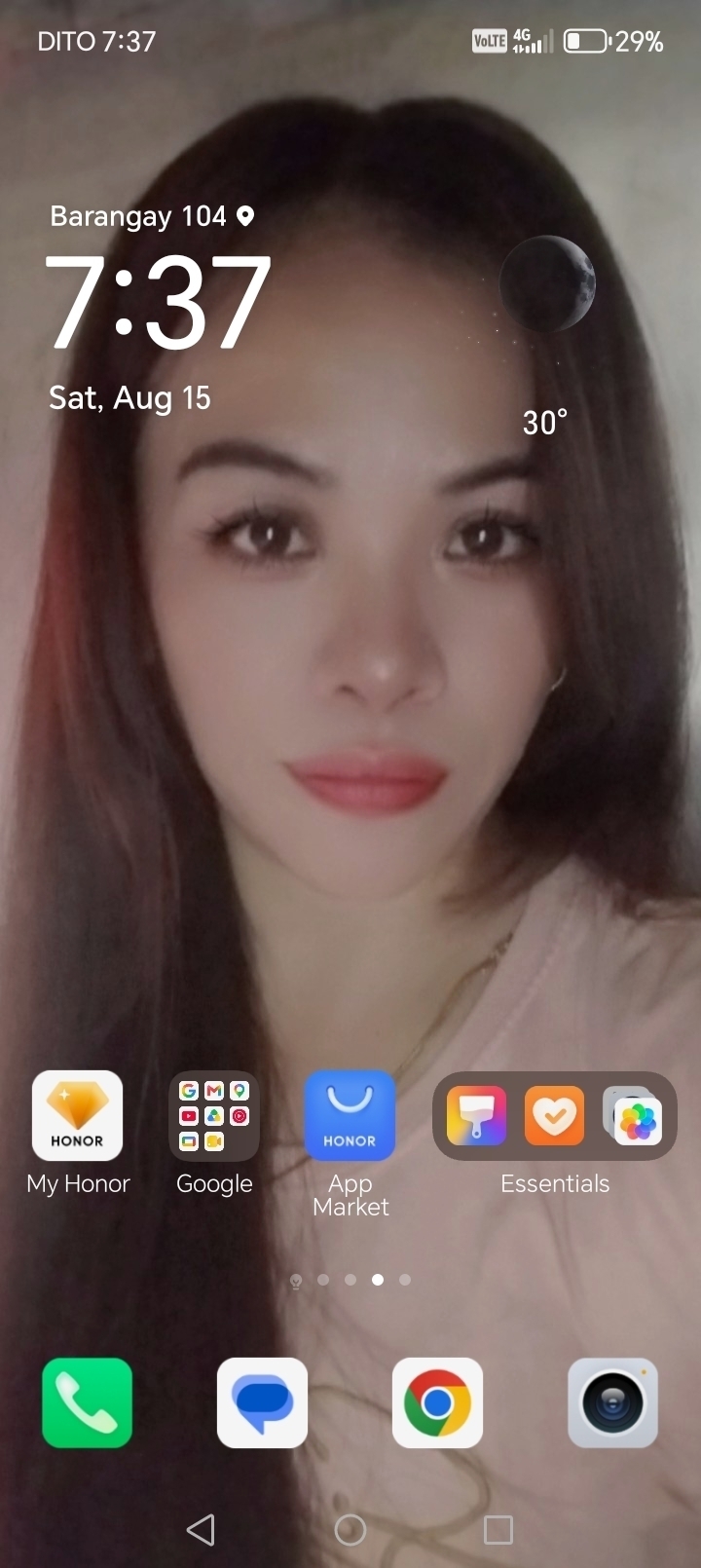
Task: Open the My Honor app
Action: point(78,1116)
